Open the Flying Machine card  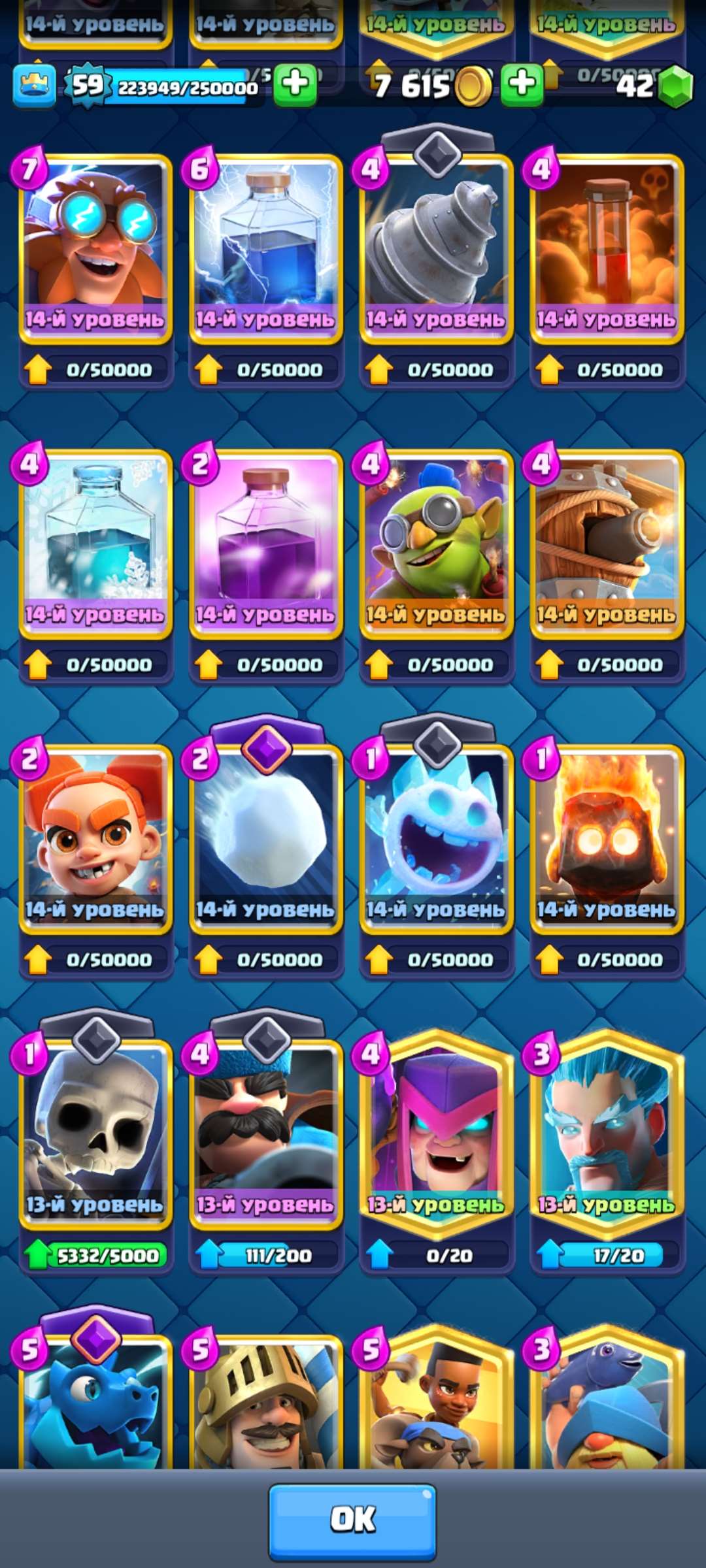607,542
